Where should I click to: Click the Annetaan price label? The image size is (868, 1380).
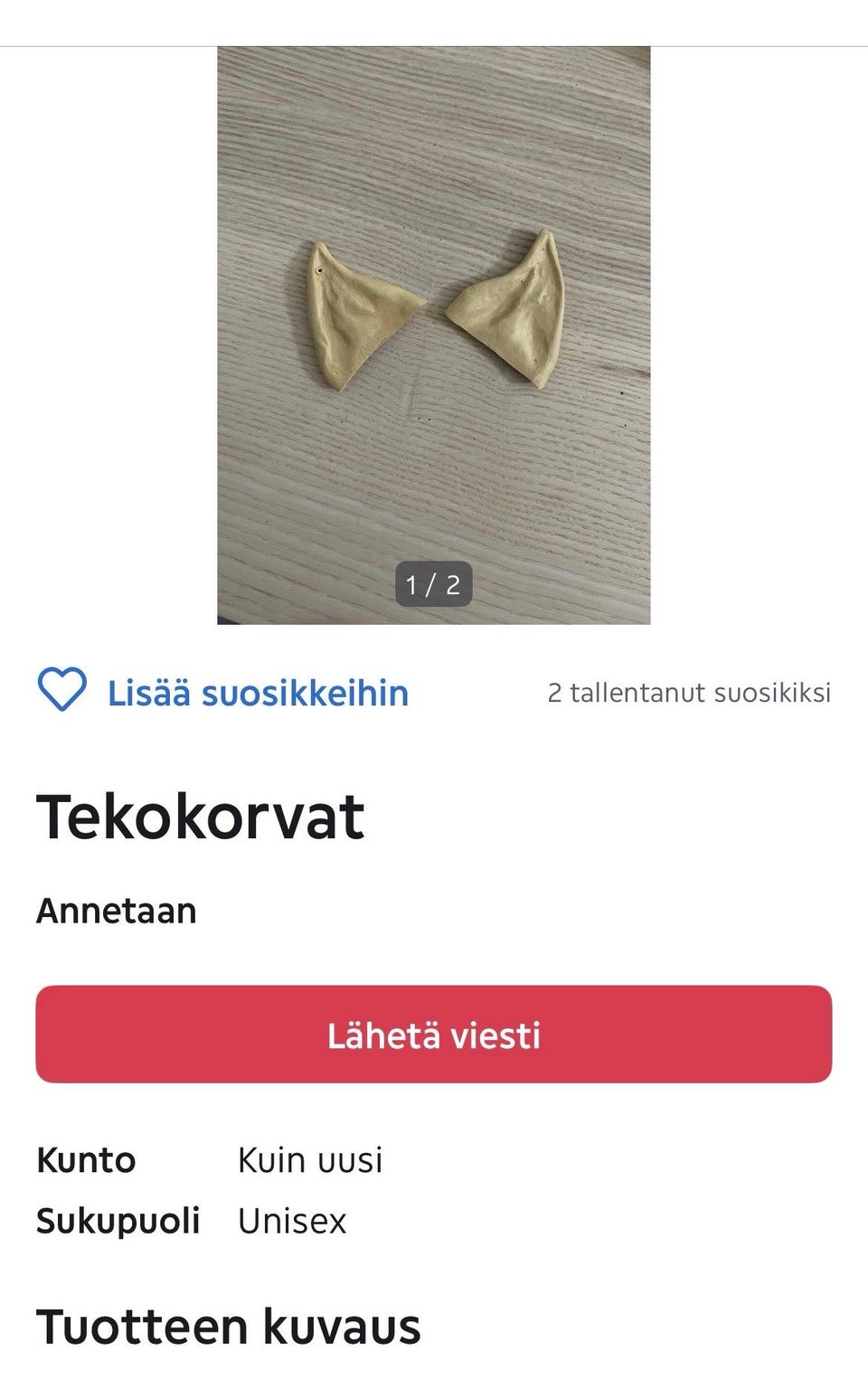coord(116,910)
